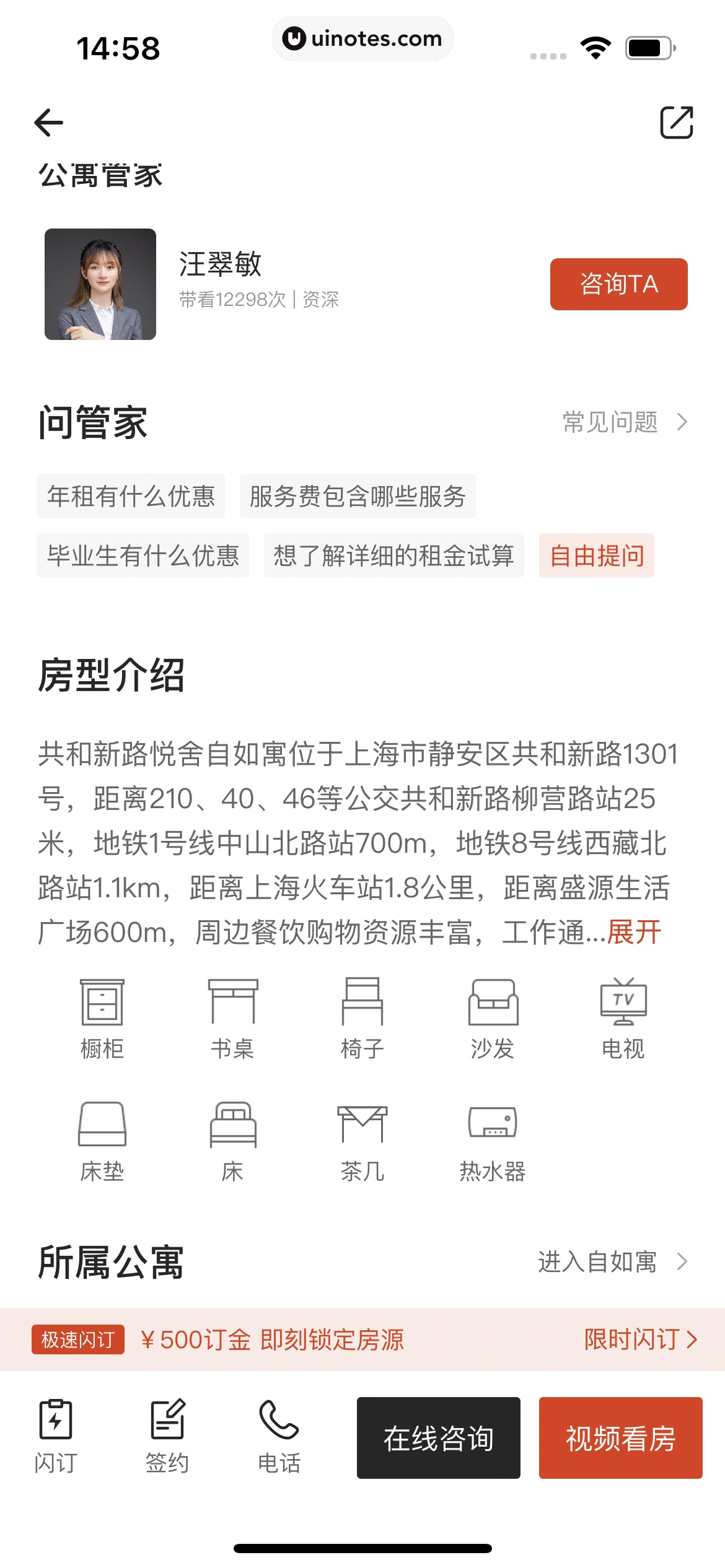Open 进入自如寓 apartment page
This screenshot has width=725, height=1568.
[612, 1261]
